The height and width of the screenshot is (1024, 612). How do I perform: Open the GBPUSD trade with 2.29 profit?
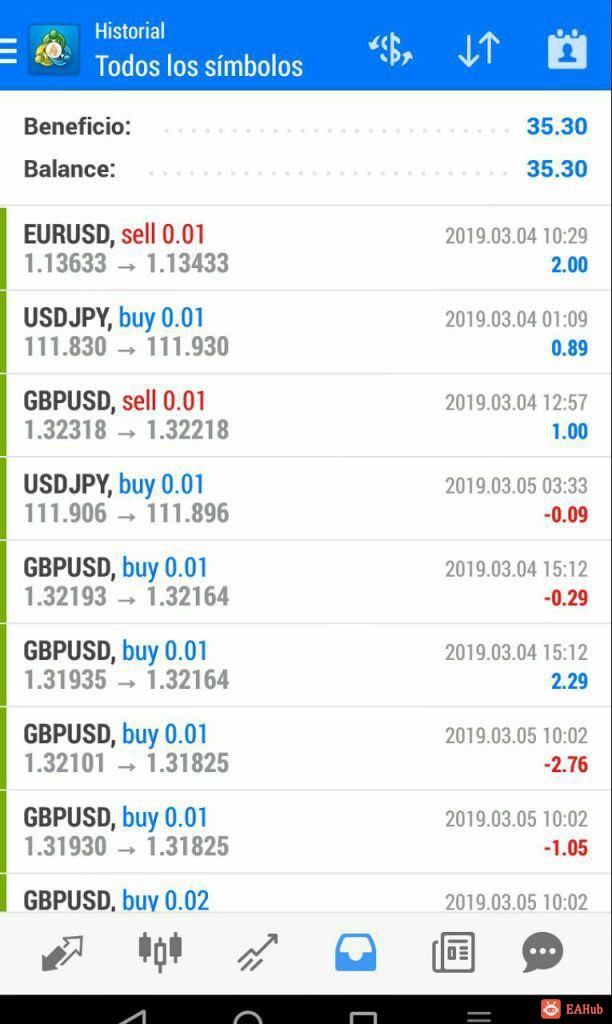pyautogui.click(x=306, y=665)
